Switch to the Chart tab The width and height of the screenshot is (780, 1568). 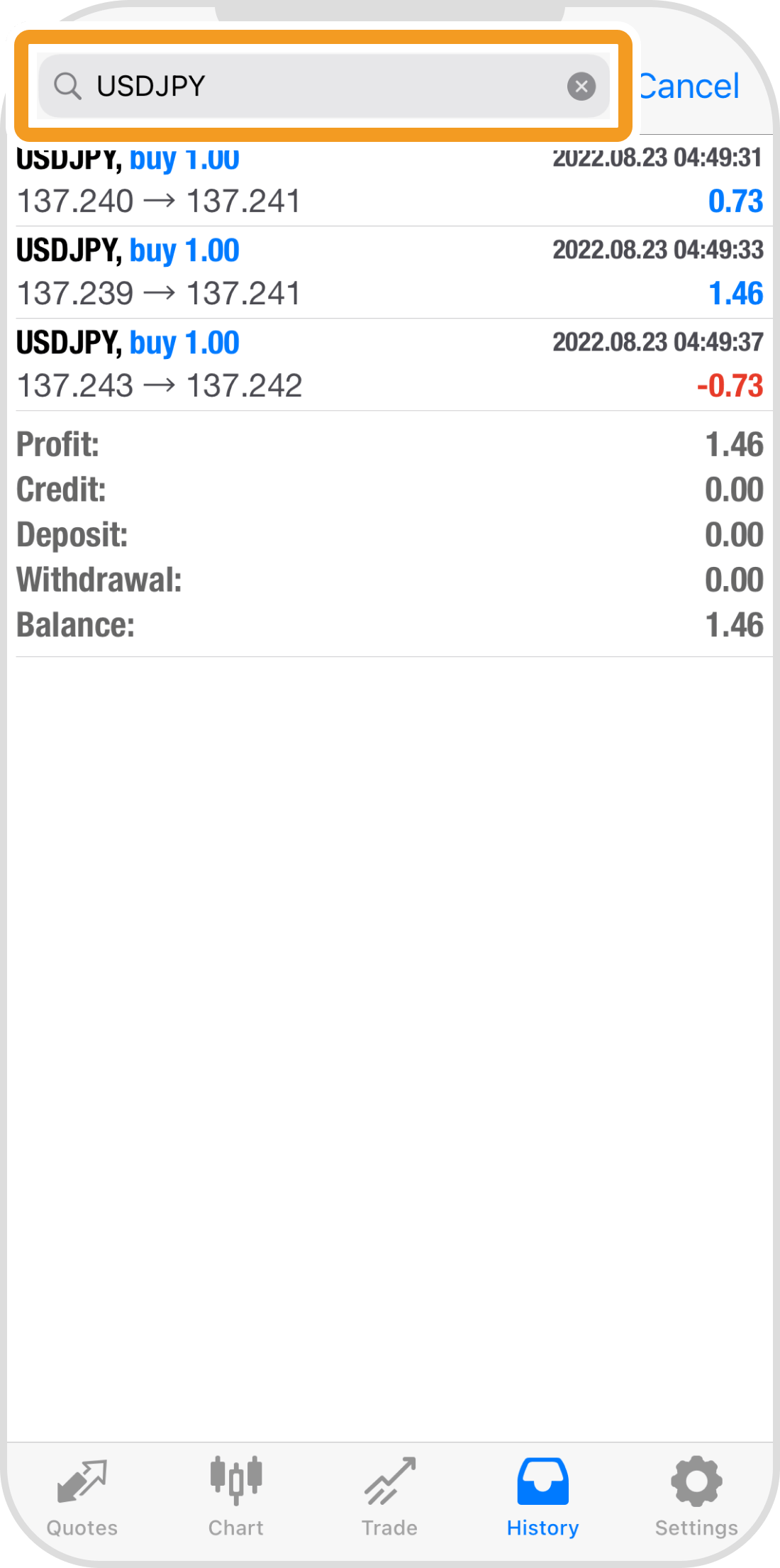236,1497
